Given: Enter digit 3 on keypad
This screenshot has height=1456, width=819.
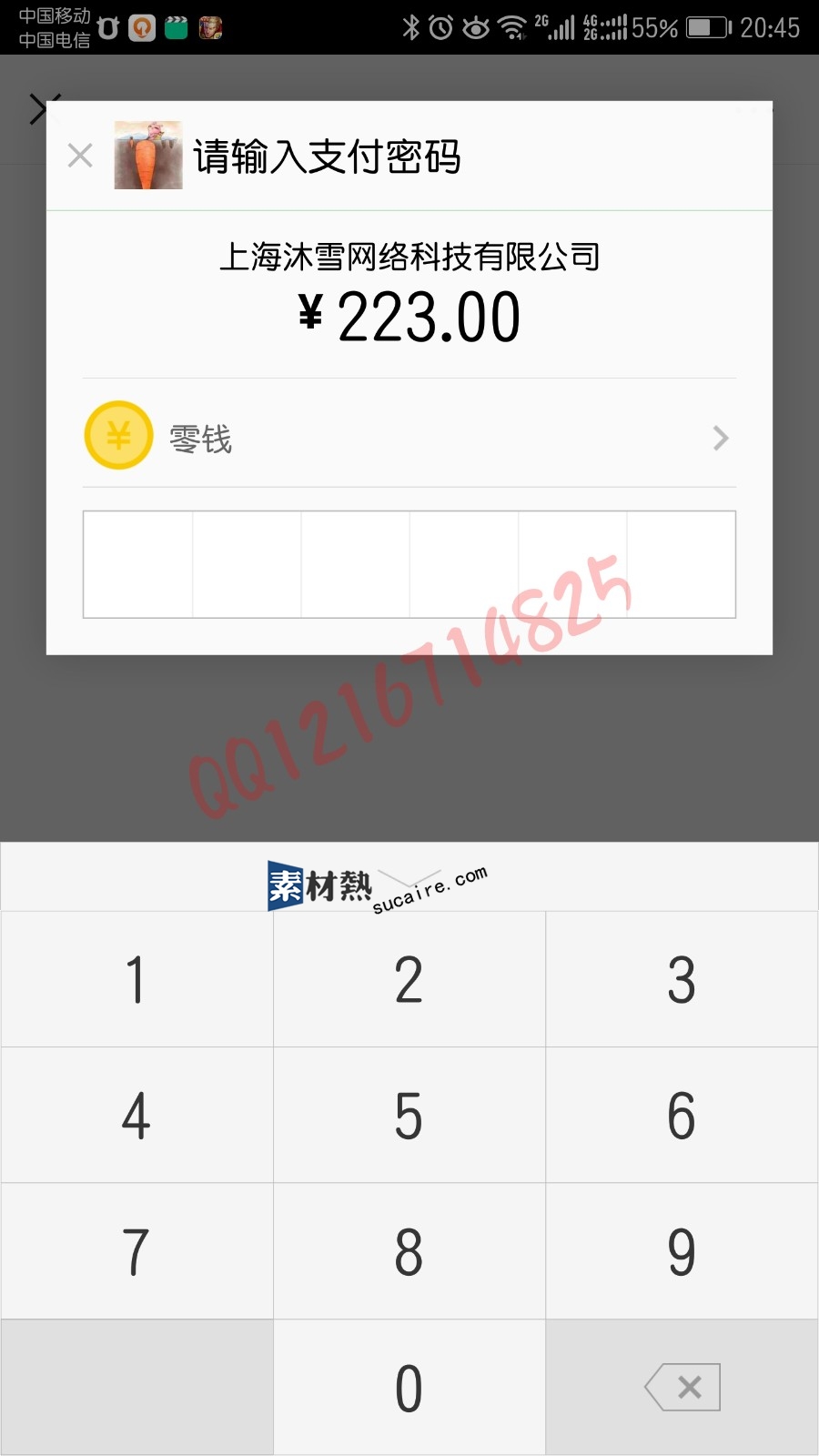Looking at the screenshot, I should [x=682, y=980].
